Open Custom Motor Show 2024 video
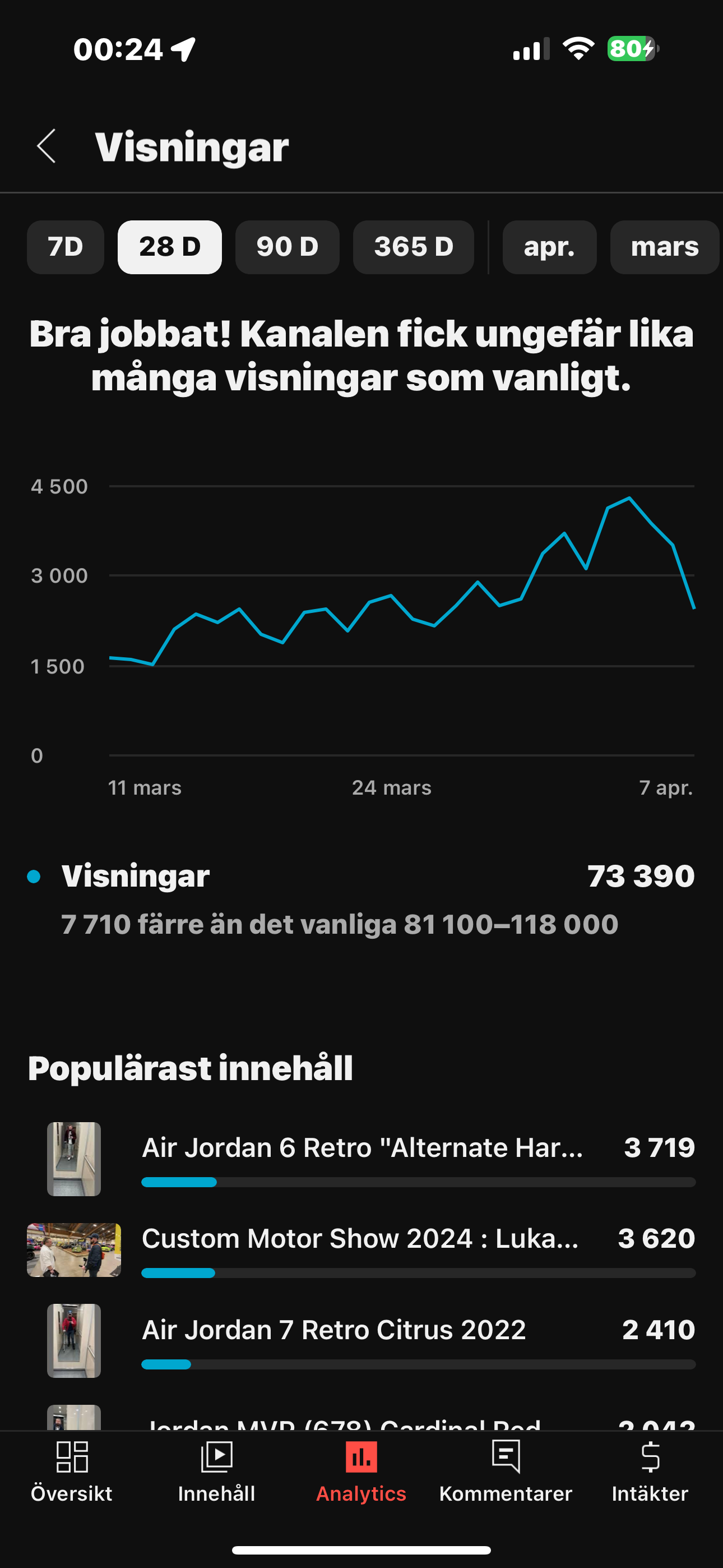Viewport: 723px width, 1568px height. [361, 1249]
